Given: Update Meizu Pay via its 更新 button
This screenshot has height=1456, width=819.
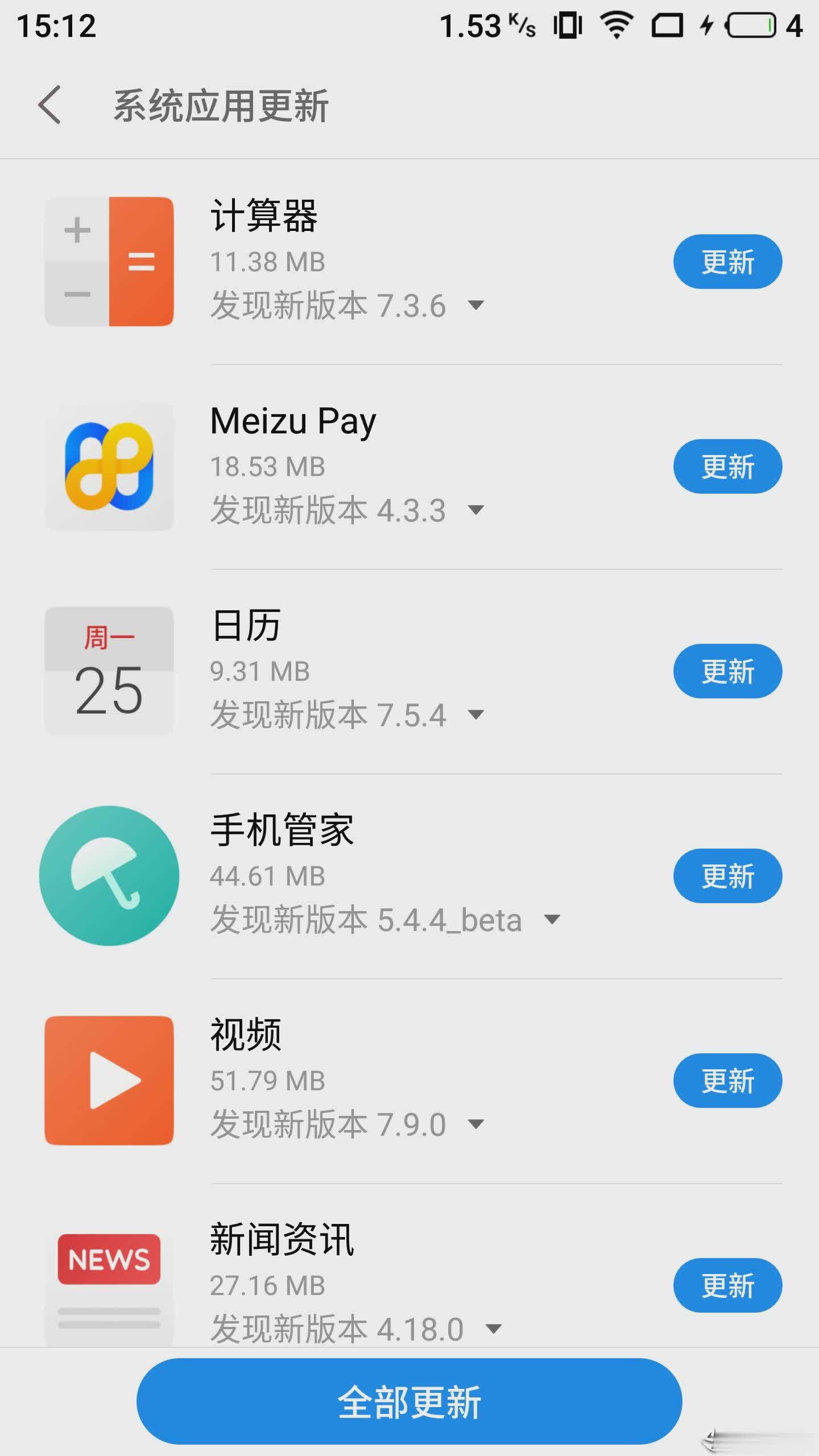Looking at the screenshot, I should [728, 466].
